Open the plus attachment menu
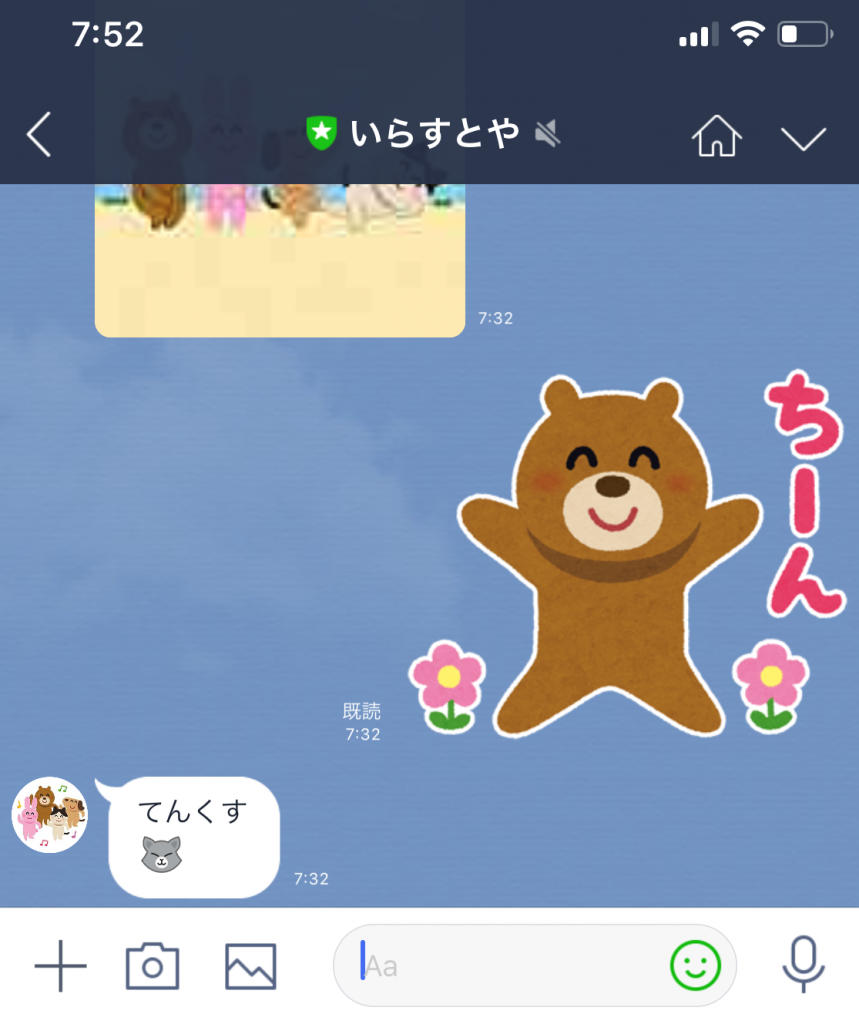The height and width of the screenshot is (1024, 859). click(60, 966)
